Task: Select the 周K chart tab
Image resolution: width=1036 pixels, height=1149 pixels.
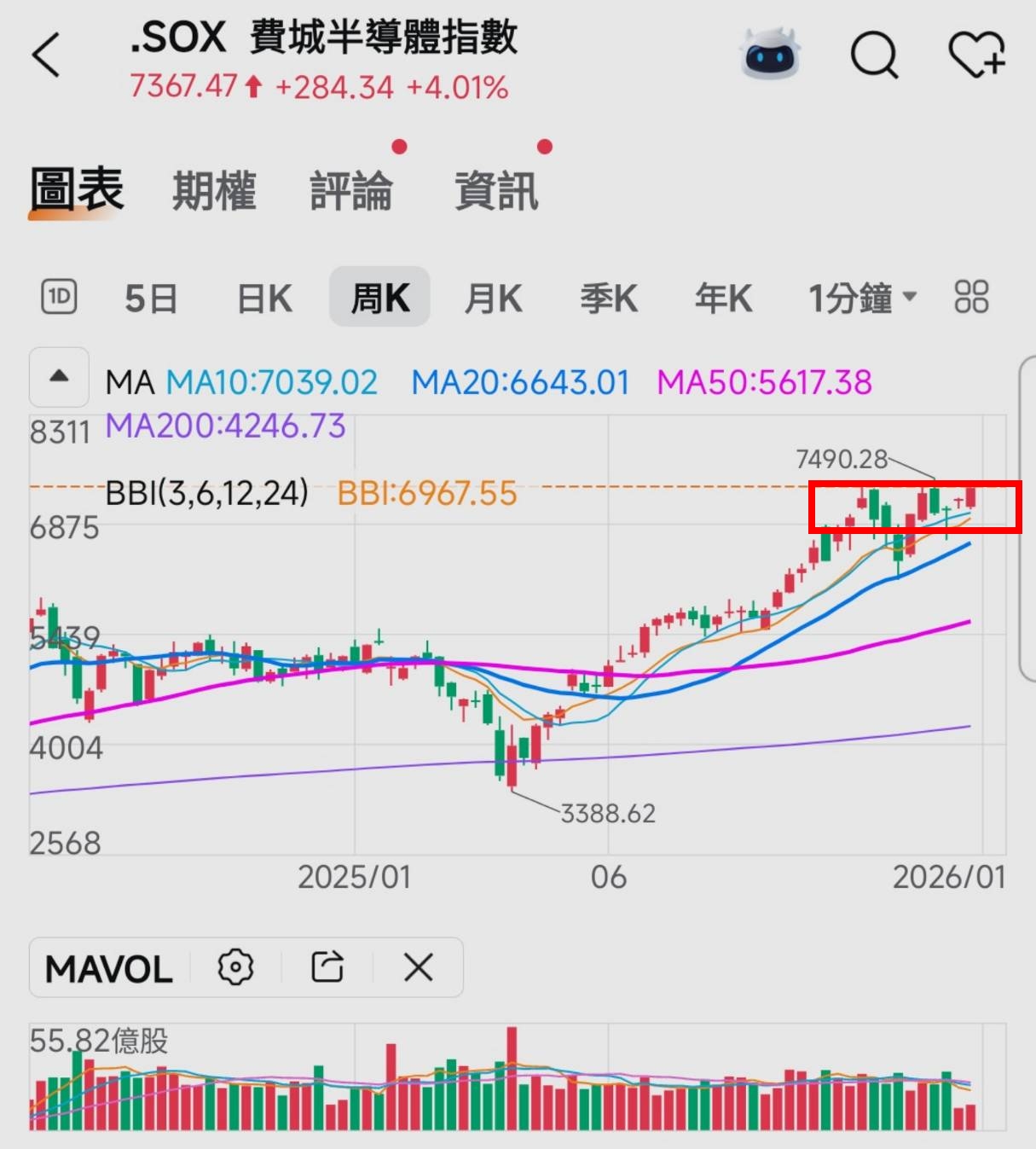Action: (379, 299)
